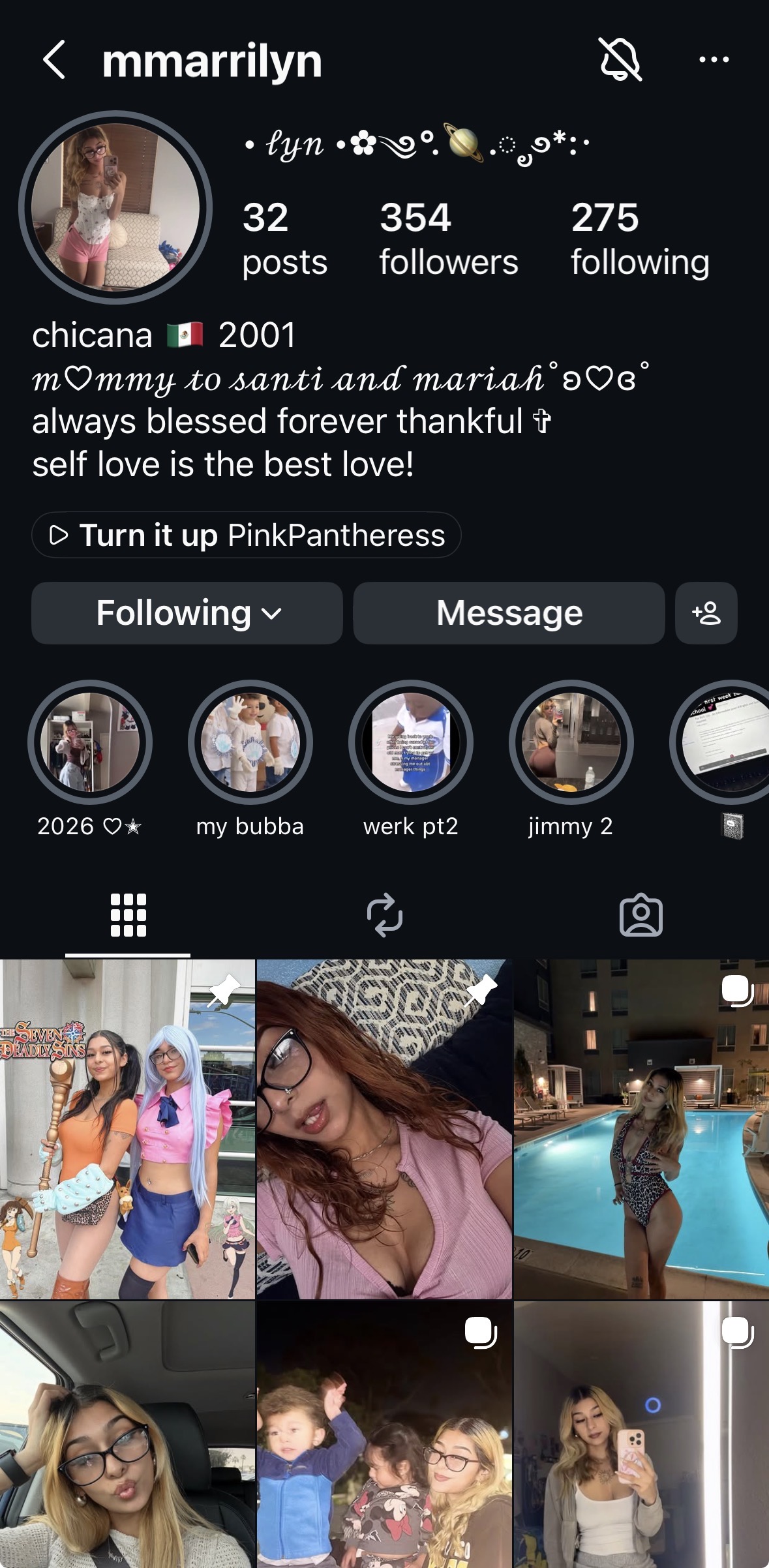Open the 354 followers list

tap(448, 238)
